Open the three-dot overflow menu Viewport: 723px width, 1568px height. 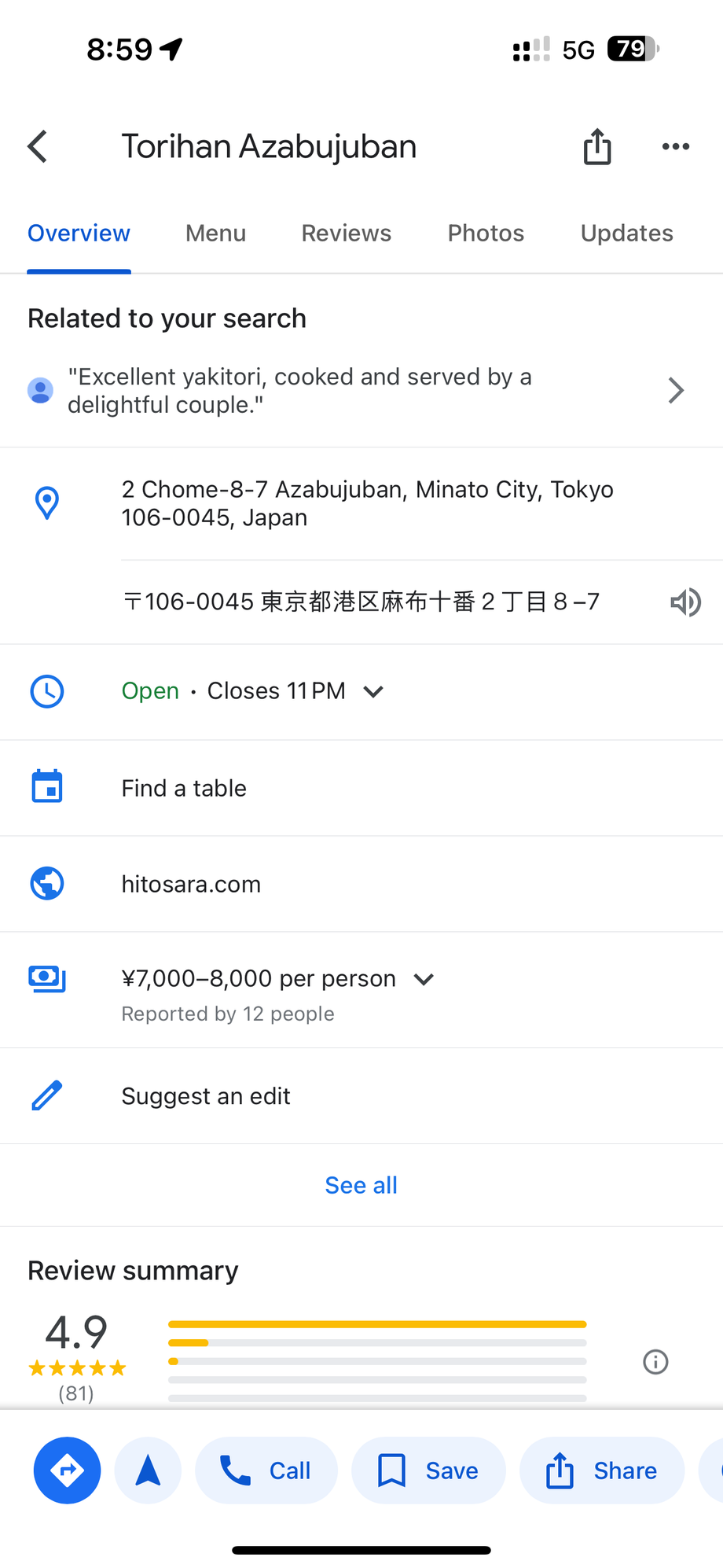tap(676, 146)
